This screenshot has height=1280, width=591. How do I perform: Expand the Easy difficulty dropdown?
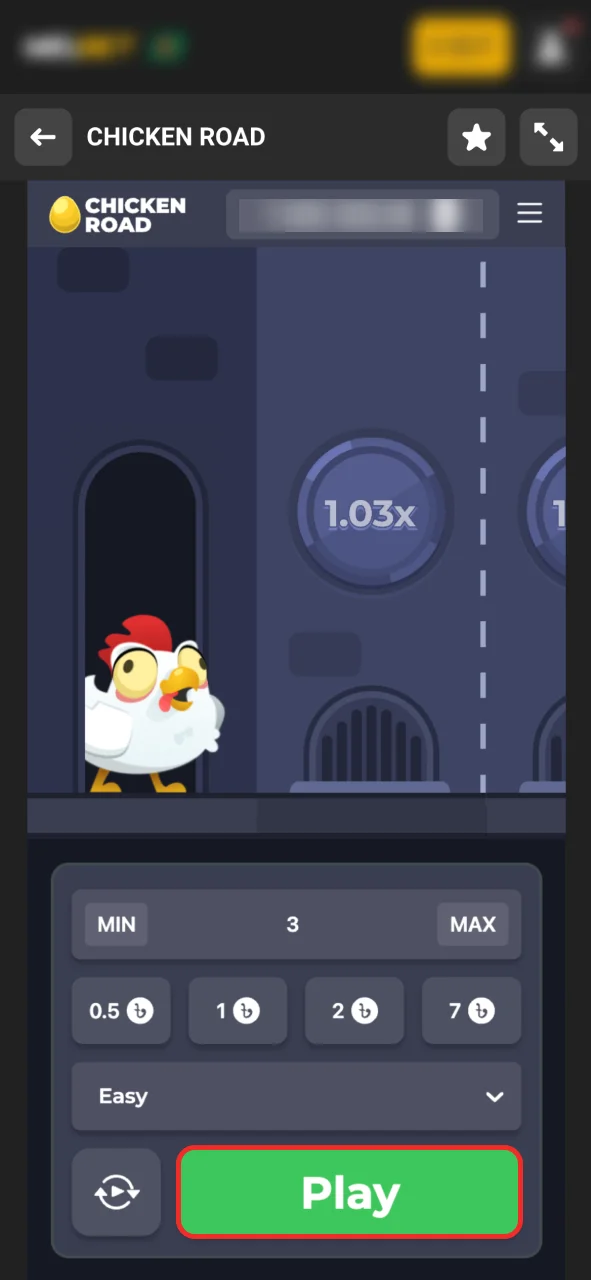pyautogui.click(x=296, y=1096)
